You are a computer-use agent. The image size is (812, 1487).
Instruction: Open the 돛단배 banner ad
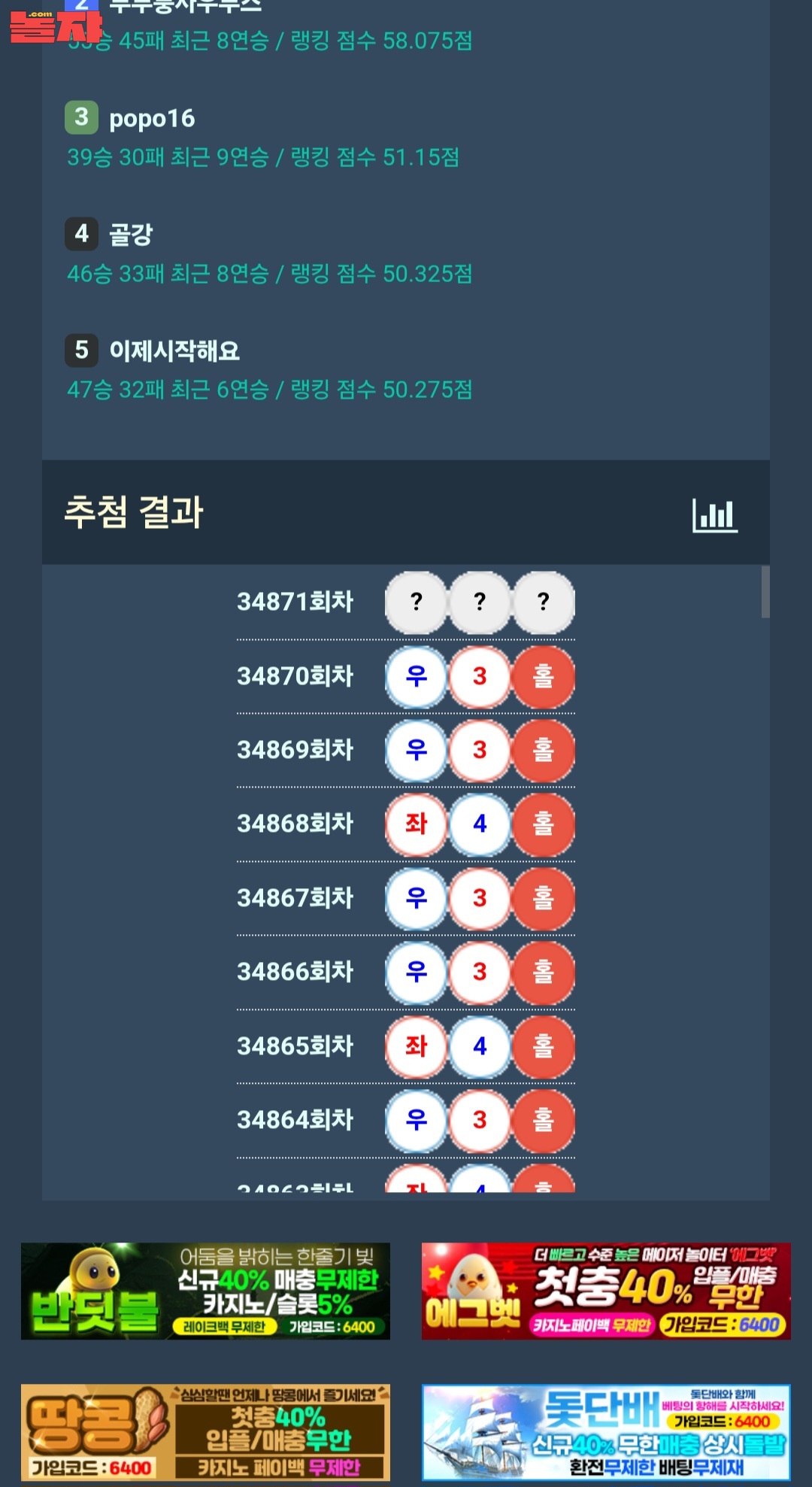[606, 1432]
